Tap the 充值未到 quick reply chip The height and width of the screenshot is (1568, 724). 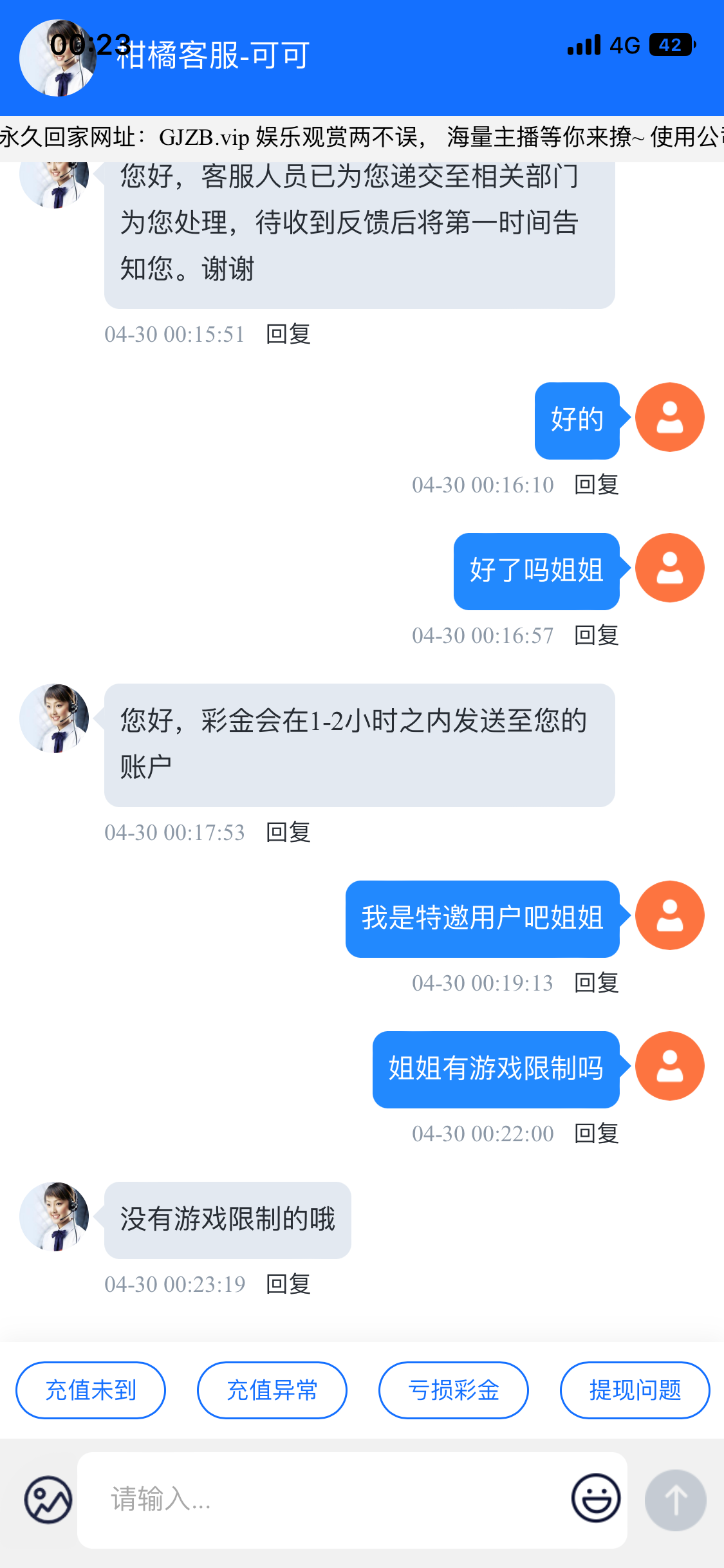click(x=91, y=1390)
